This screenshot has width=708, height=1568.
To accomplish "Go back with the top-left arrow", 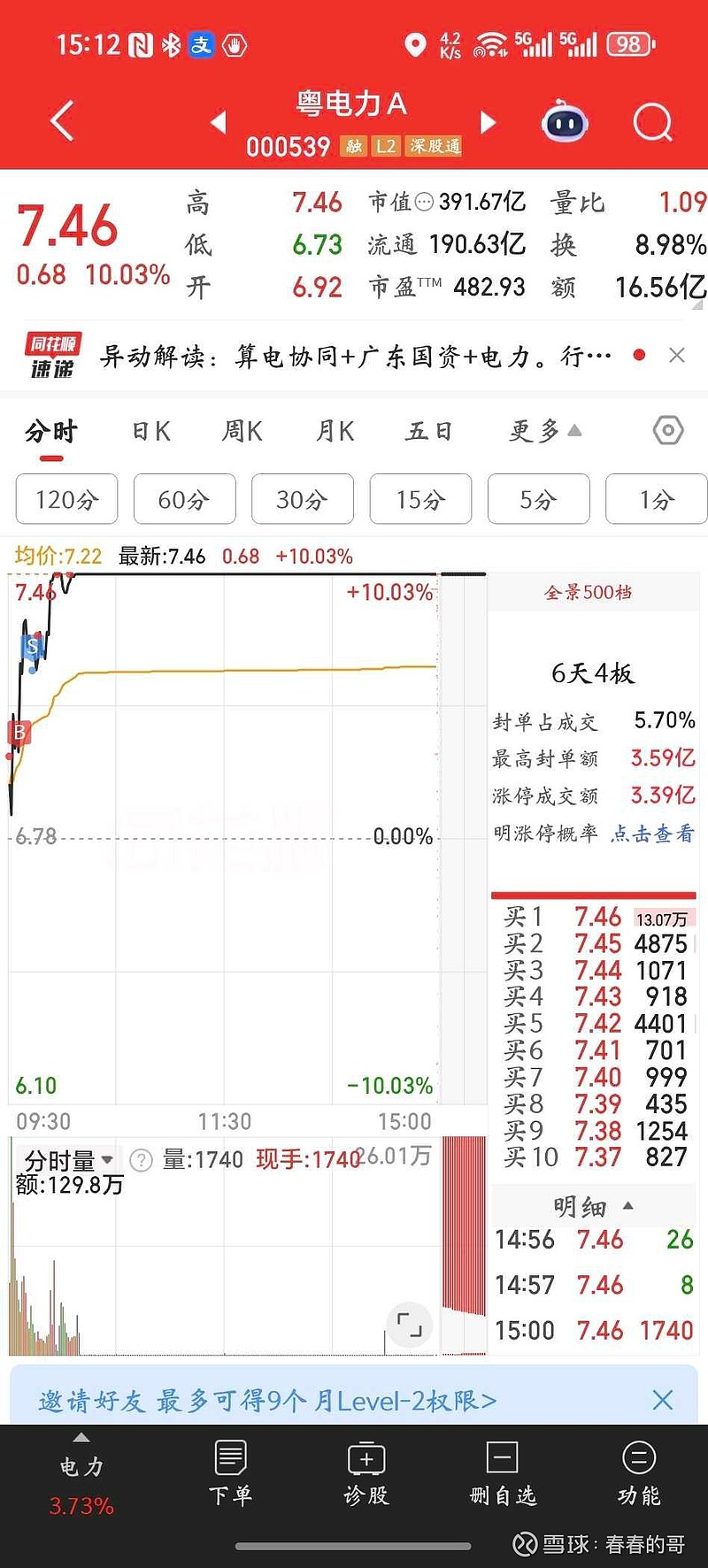I will tap(62, 122).
